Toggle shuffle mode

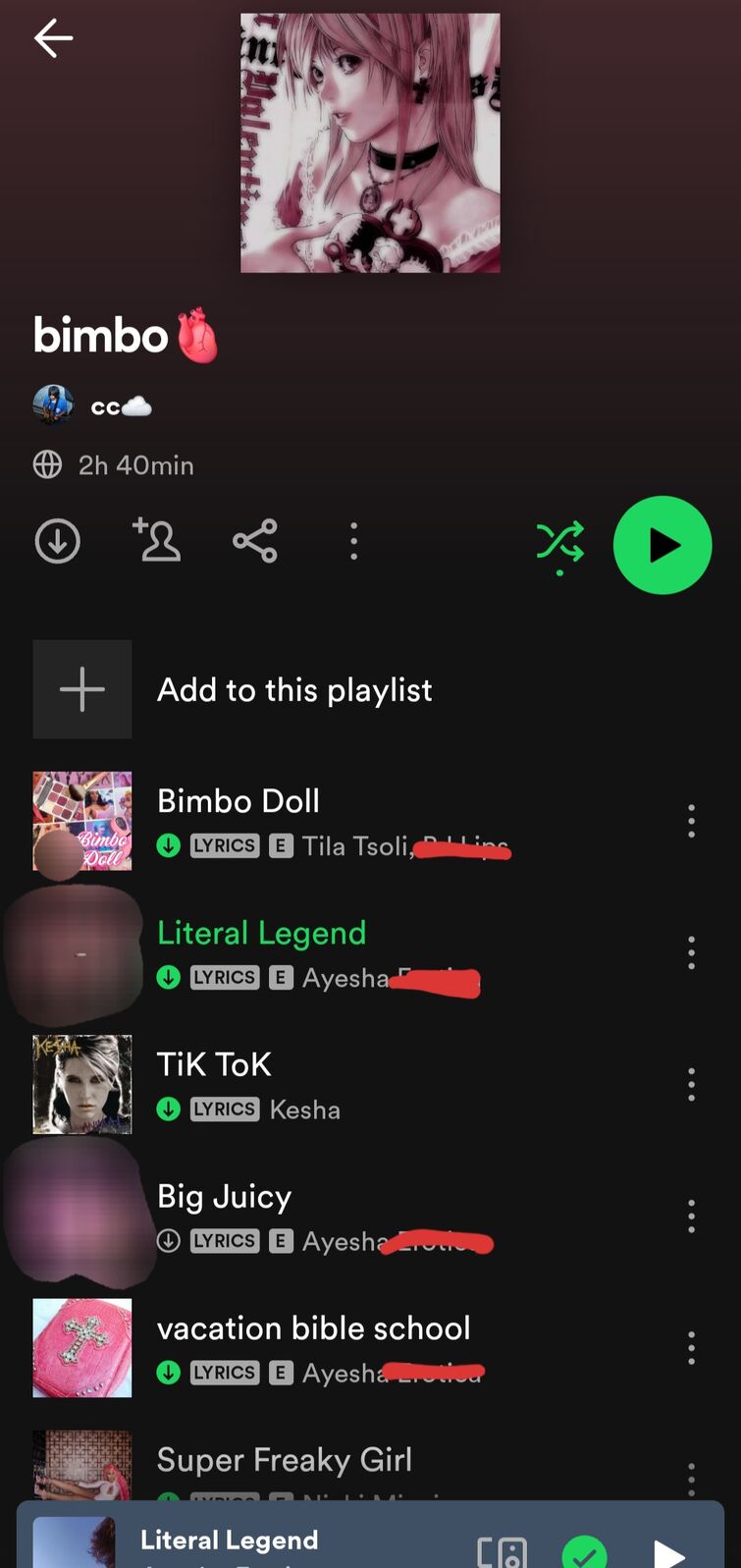(560, 544)
